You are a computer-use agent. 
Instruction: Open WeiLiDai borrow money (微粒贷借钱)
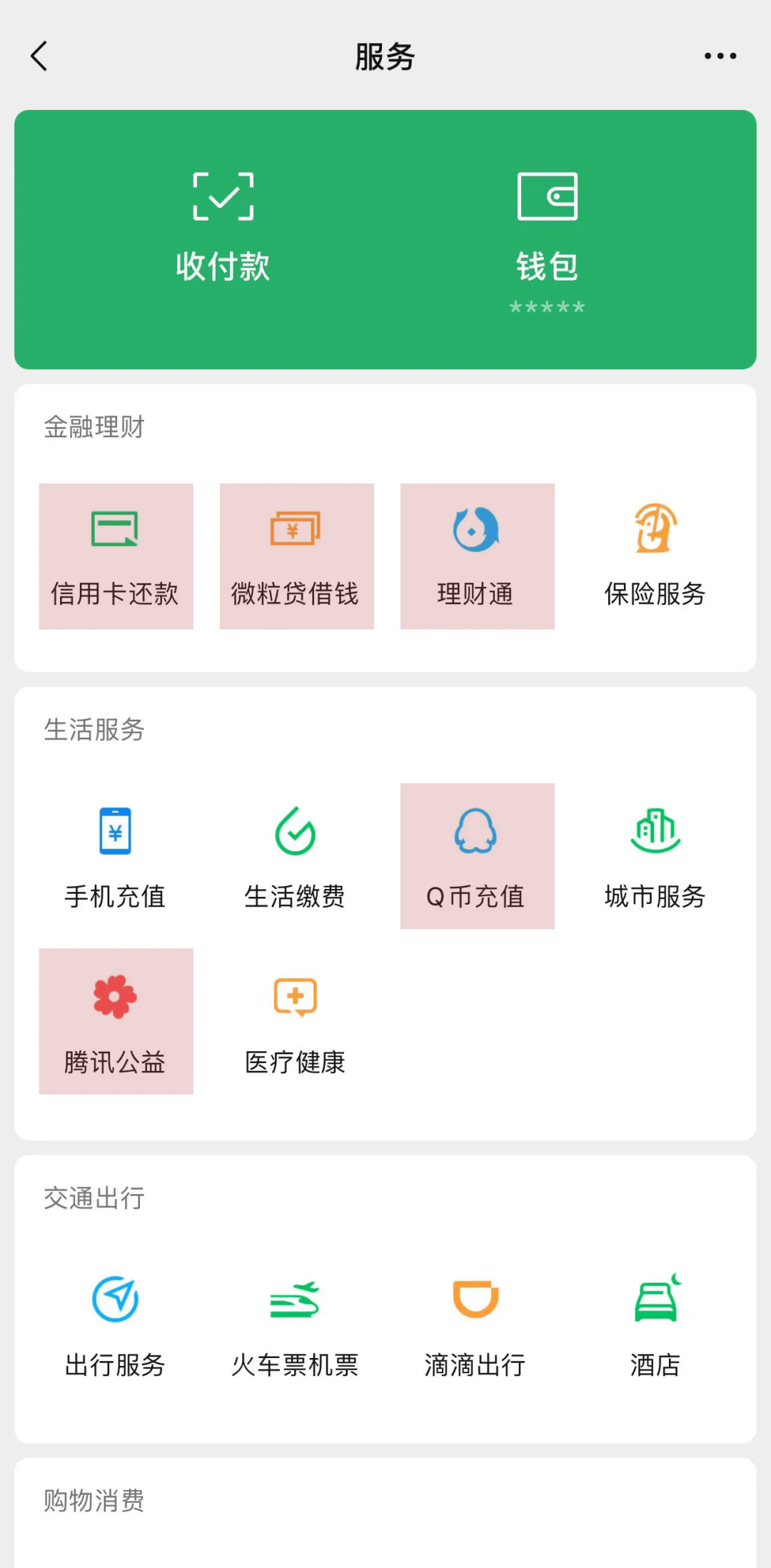(296, 557)
